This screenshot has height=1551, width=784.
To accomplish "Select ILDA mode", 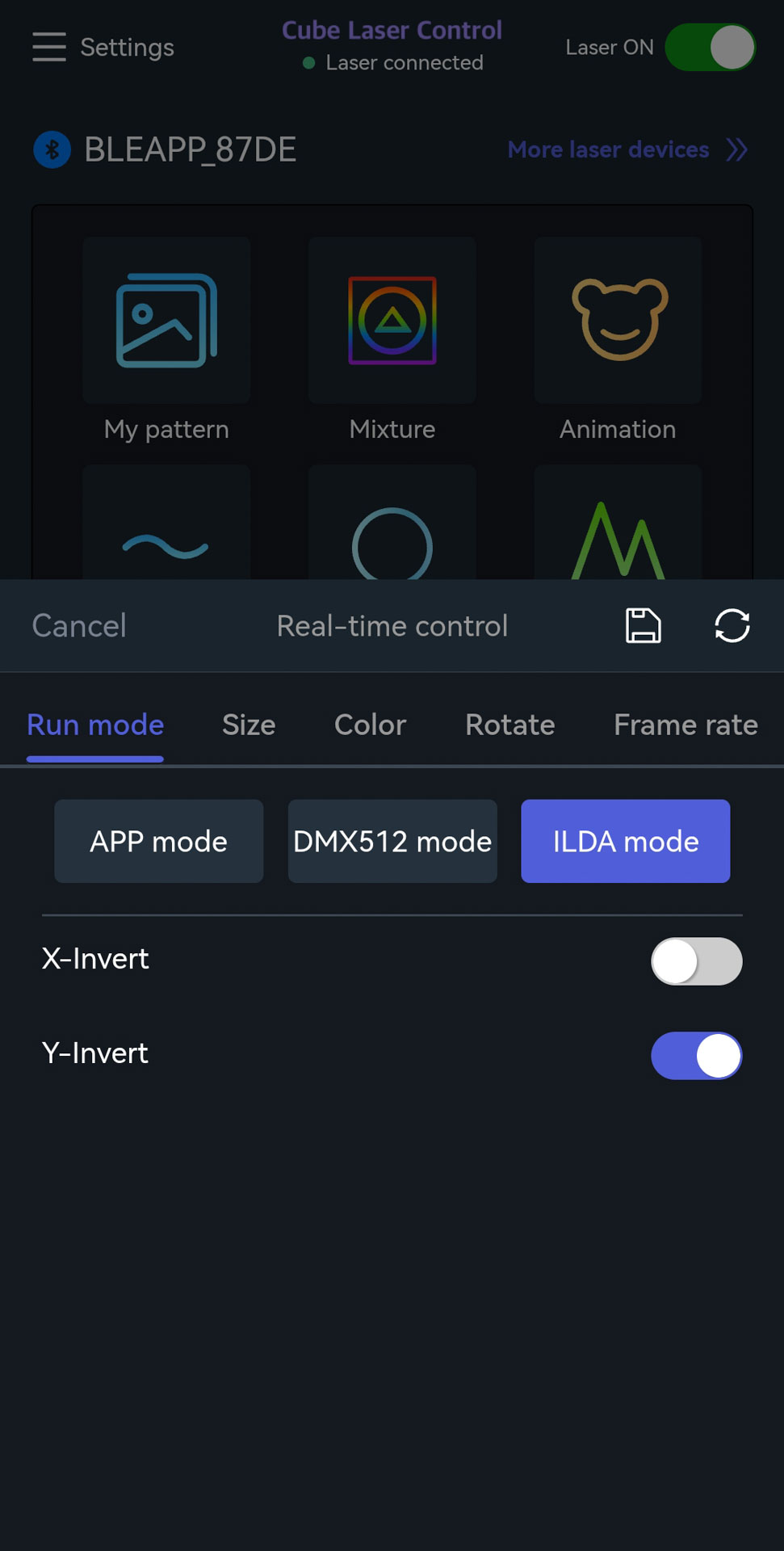I will point(626,841).
